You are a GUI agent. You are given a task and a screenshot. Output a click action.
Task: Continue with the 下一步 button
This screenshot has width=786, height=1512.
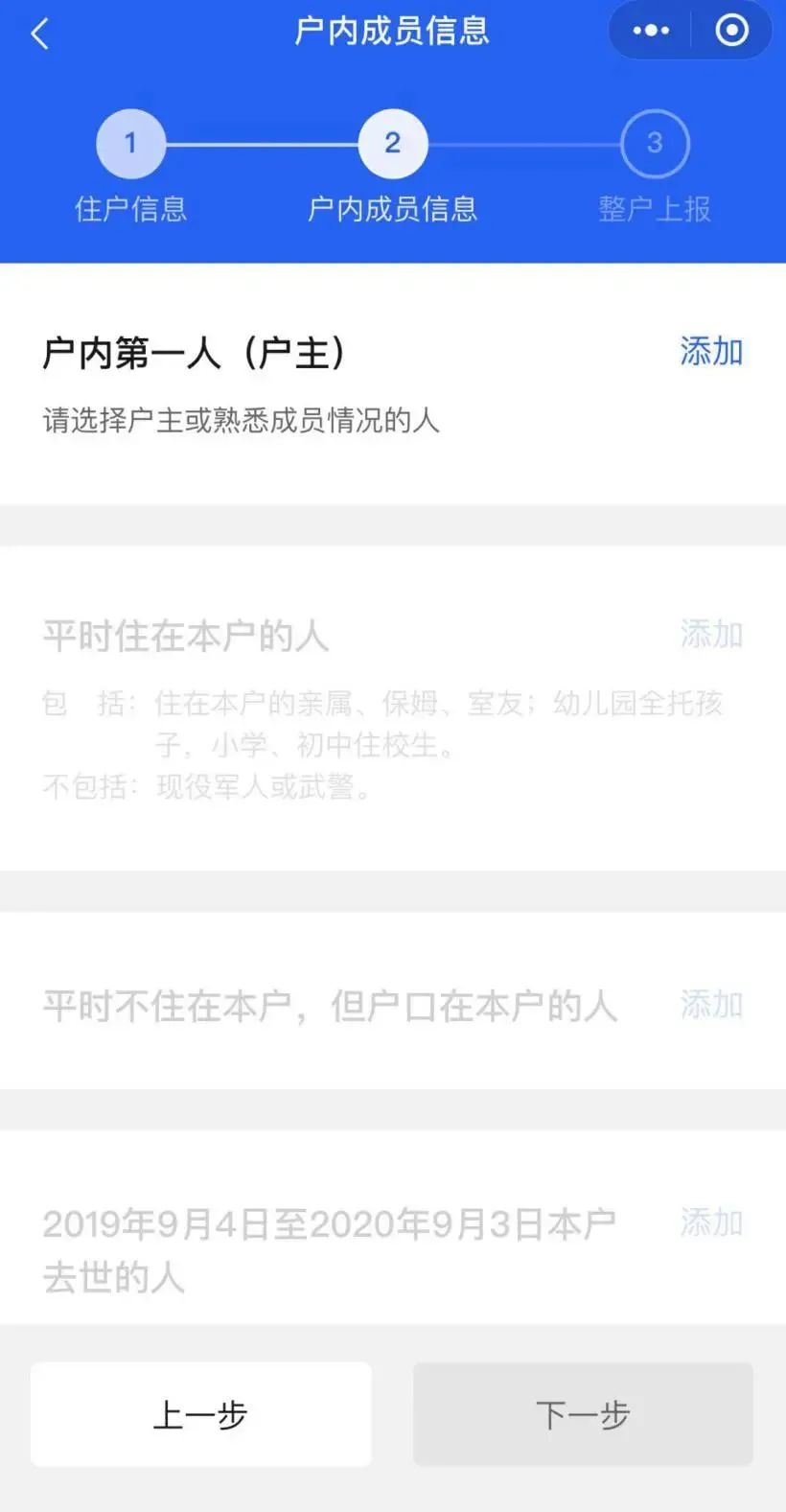583,1414
